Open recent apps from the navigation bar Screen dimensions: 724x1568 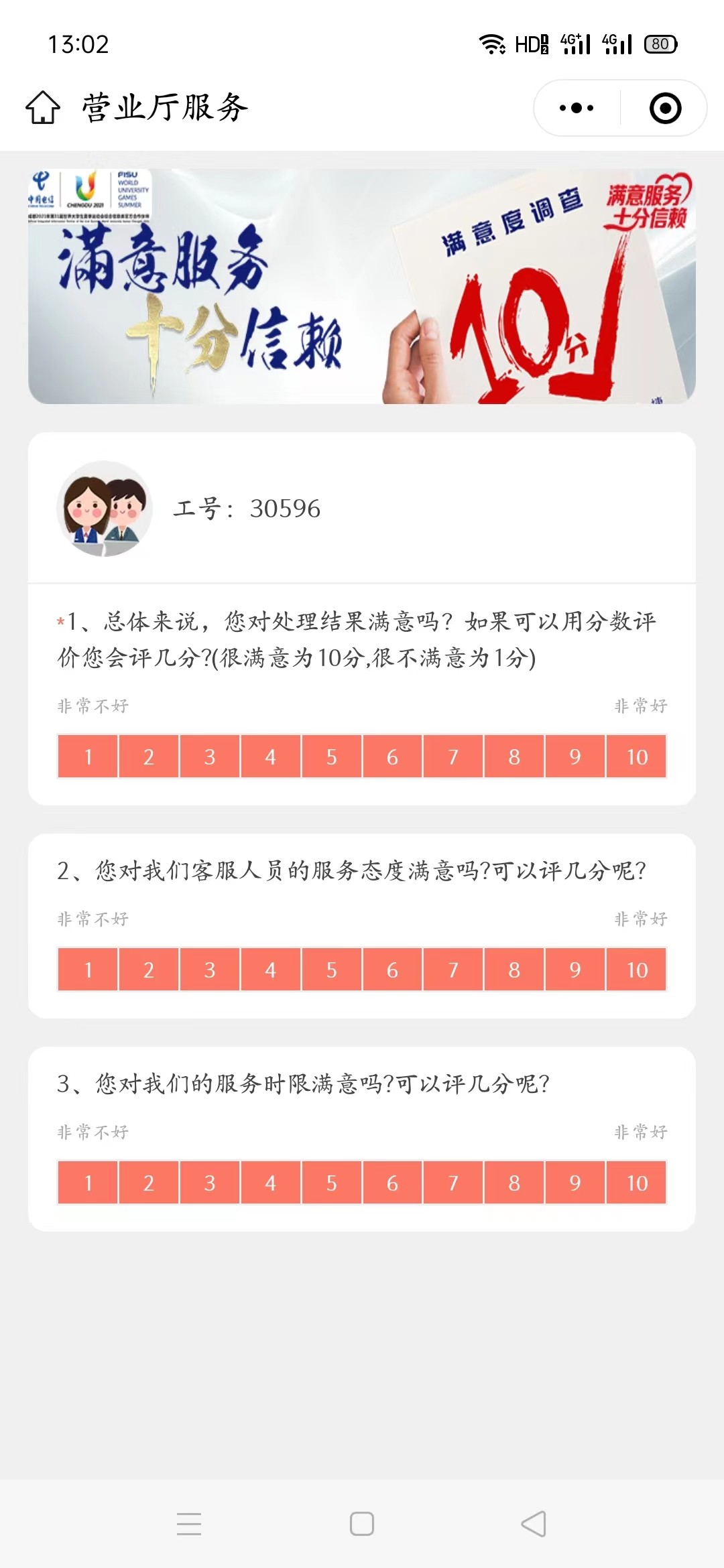click(x=189, y=1524)
